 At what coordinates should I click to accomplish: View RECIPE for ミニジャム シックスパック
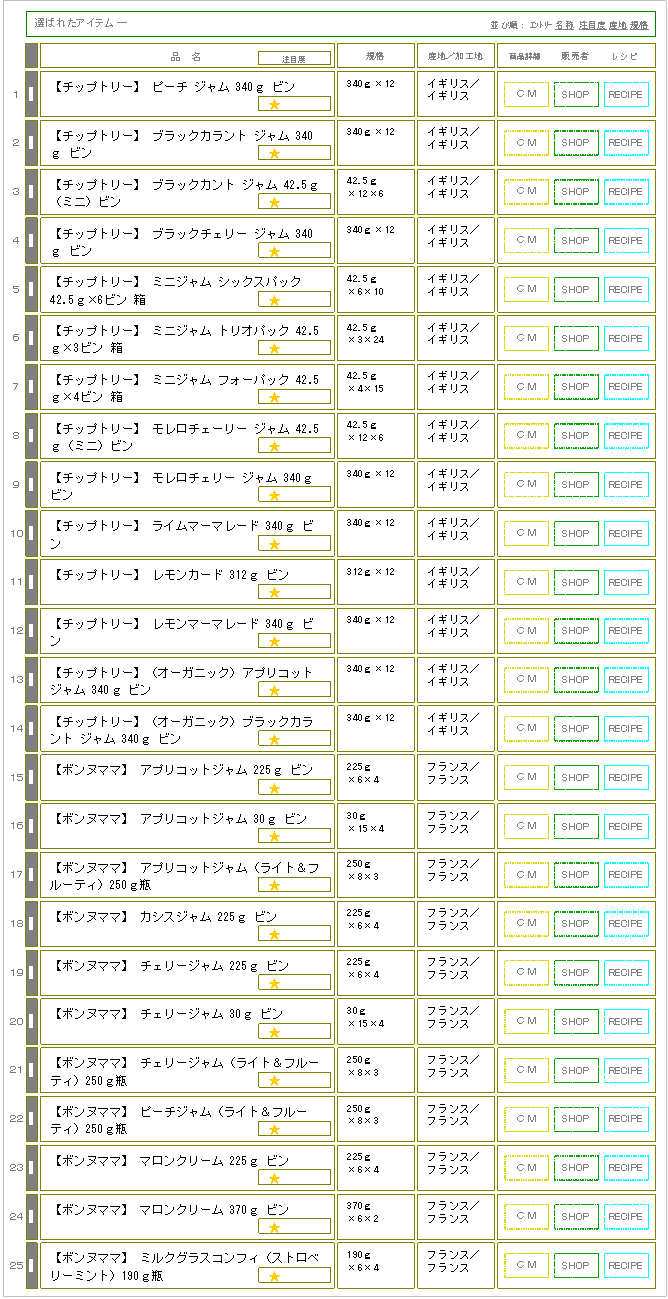[626, 289]
